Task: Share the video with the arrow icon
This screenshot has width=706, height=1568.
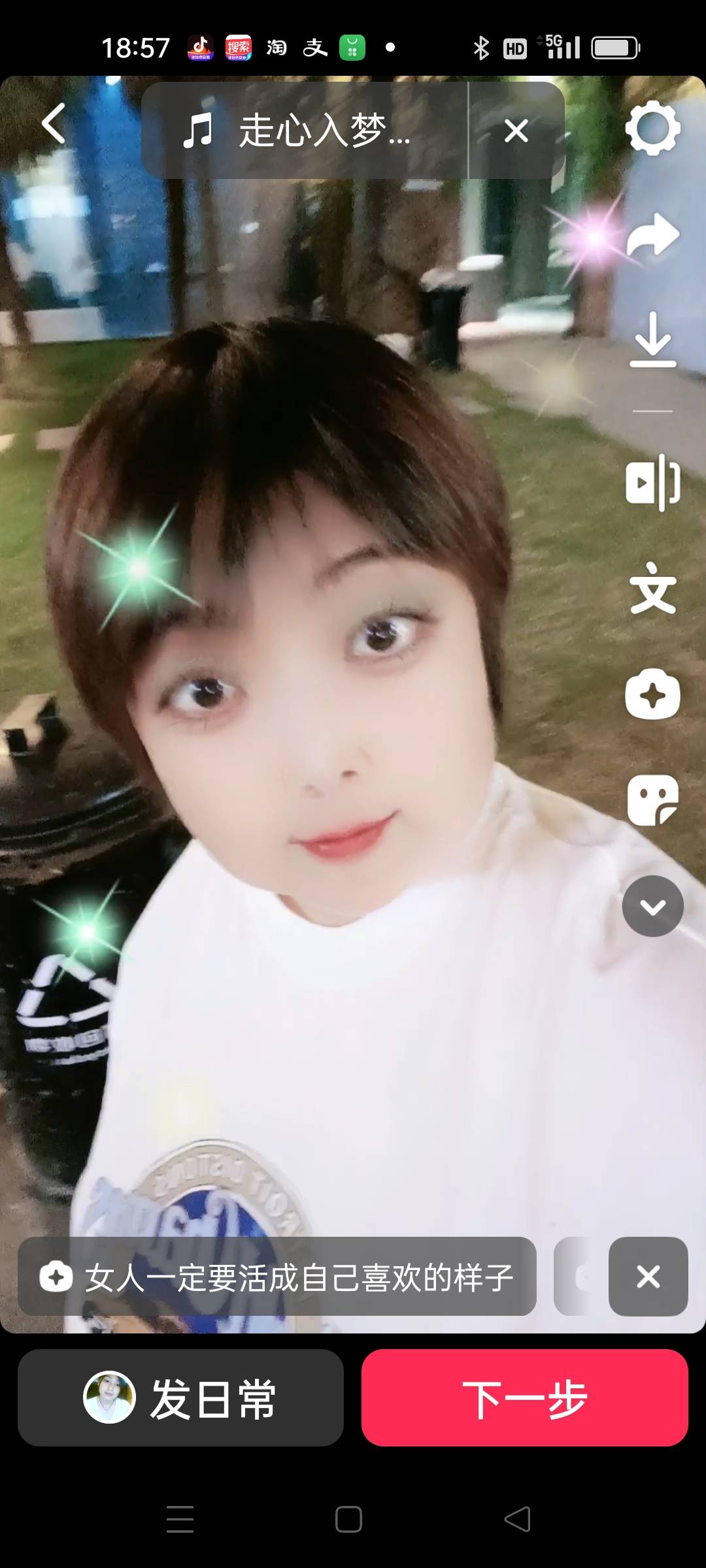Action: click(652, 235)
